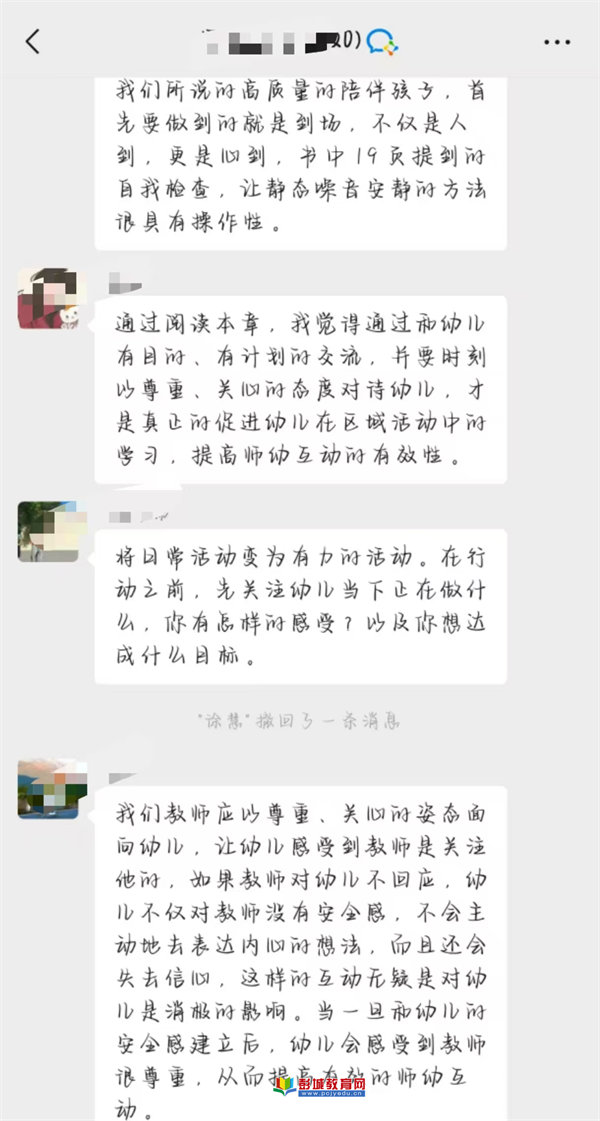Go back to the chat list
Viewport: 600px width, 1121px height.
(33, 41)
